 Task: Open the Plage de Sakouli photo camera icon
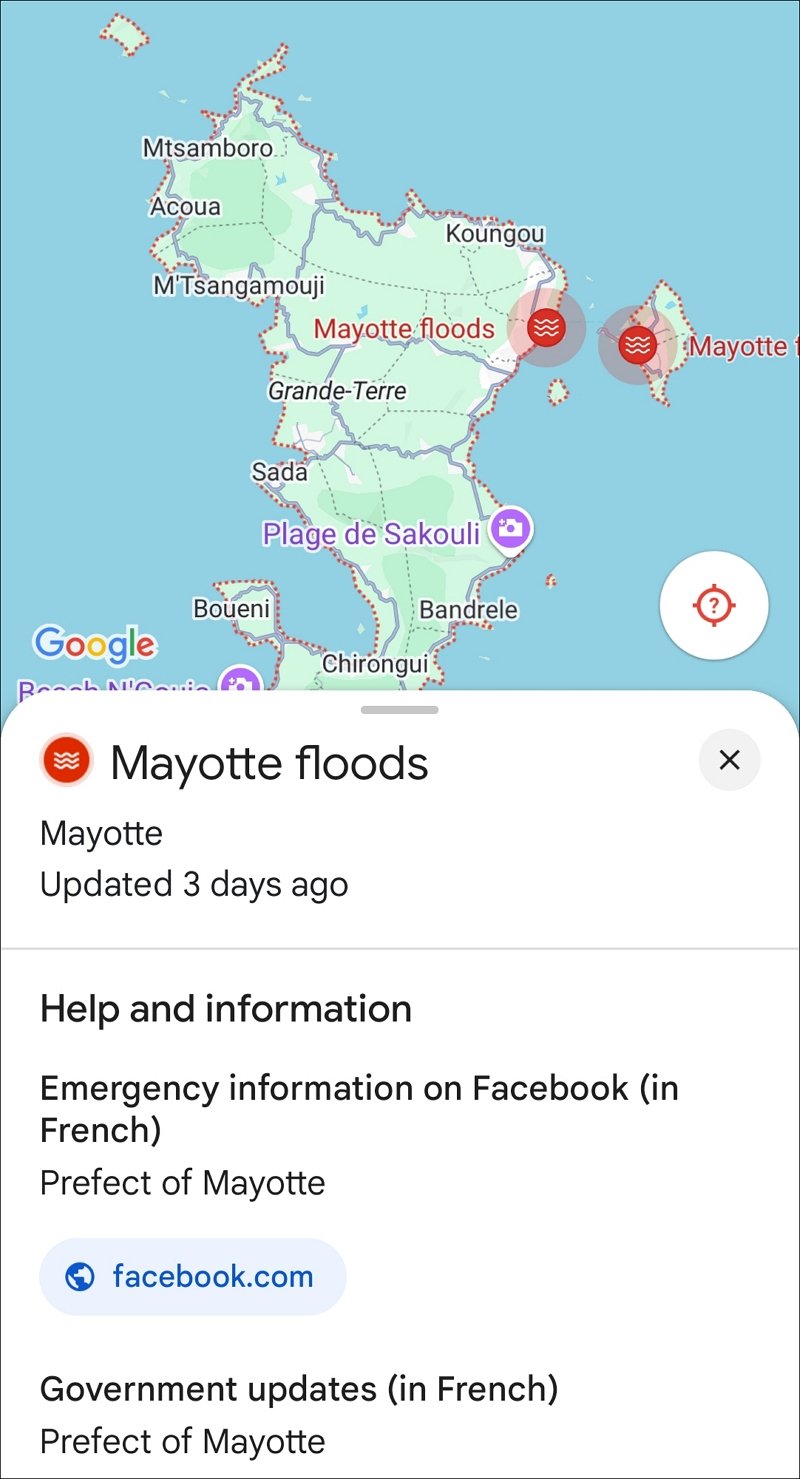point(511,530)
